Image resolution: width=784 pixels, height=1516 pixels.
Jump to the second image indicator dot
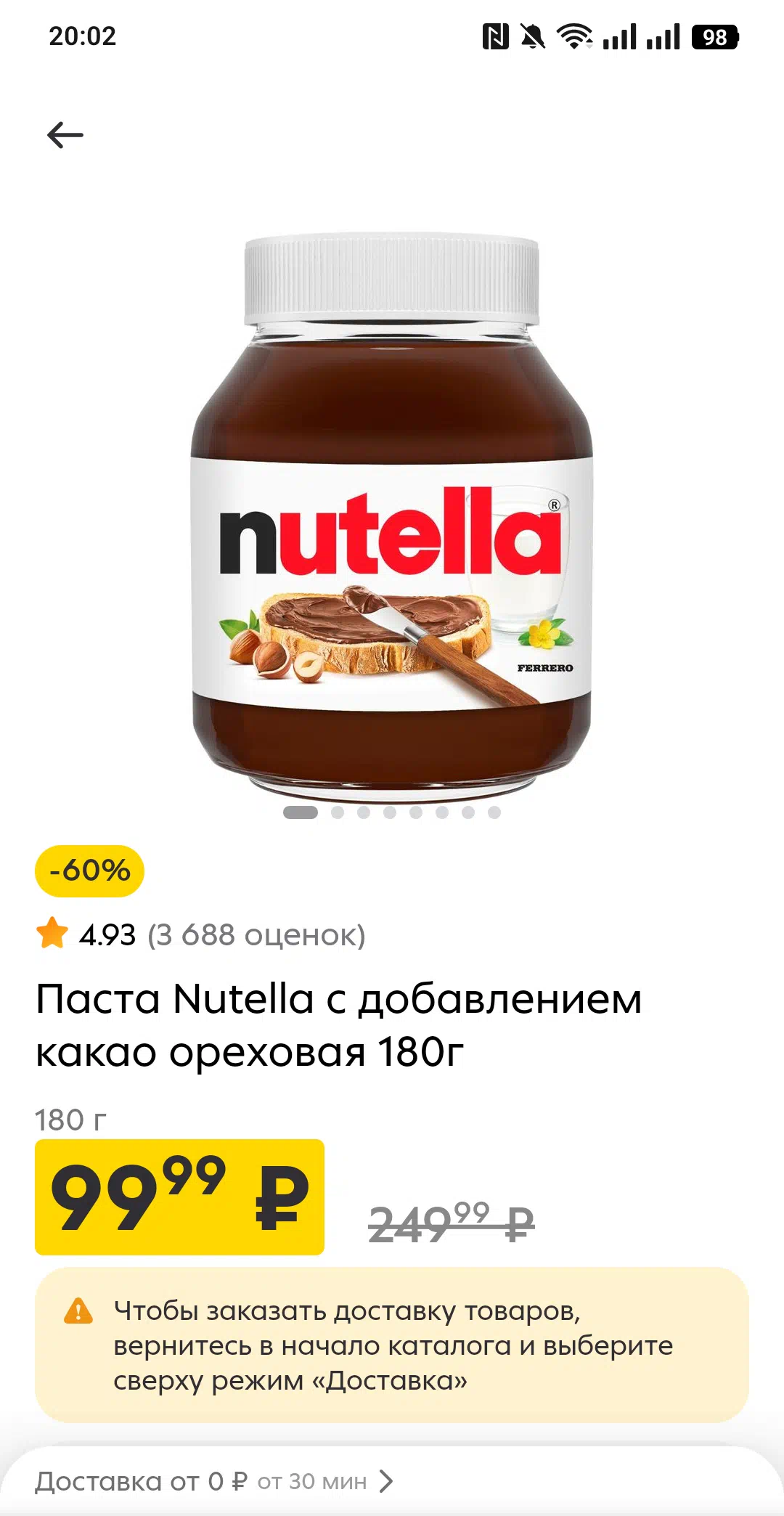(338, 812)
